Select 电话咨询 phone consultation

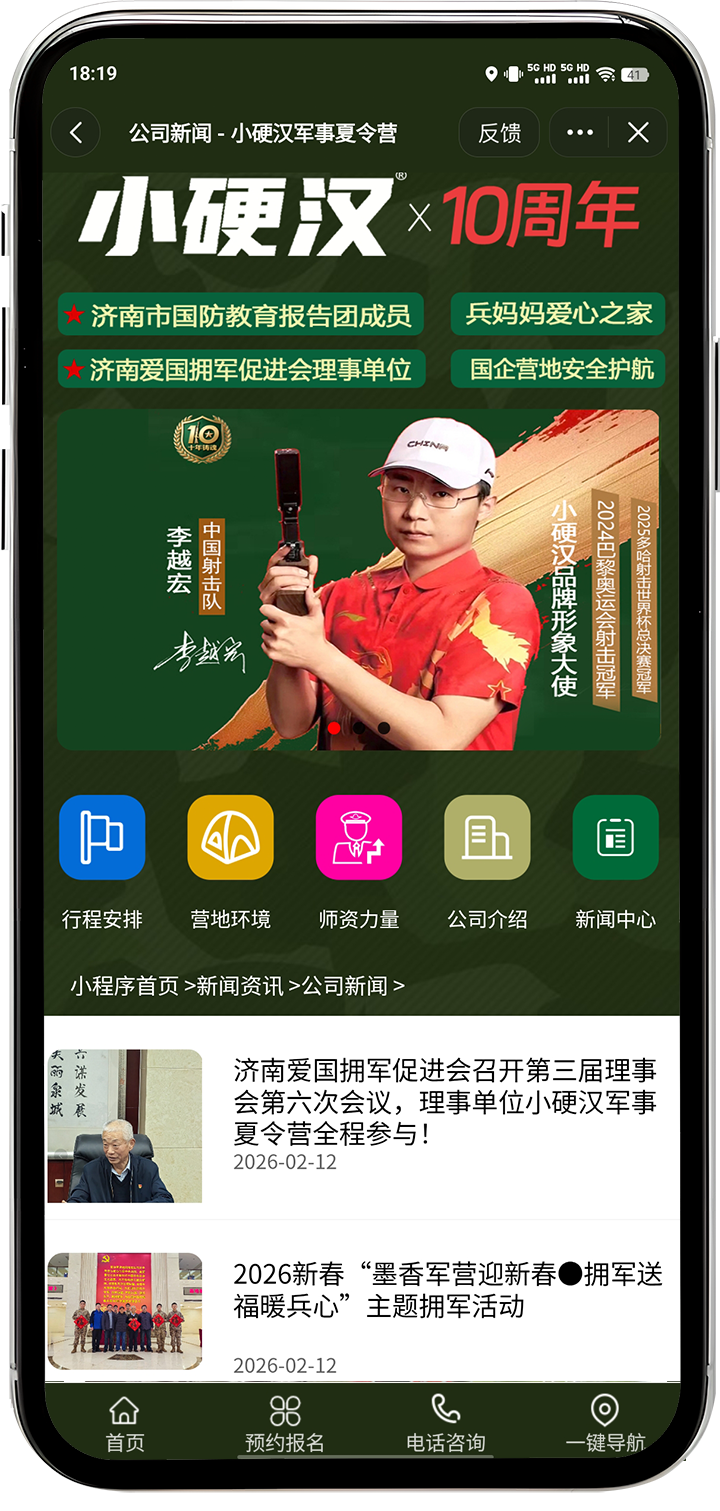click(445, 1423)
